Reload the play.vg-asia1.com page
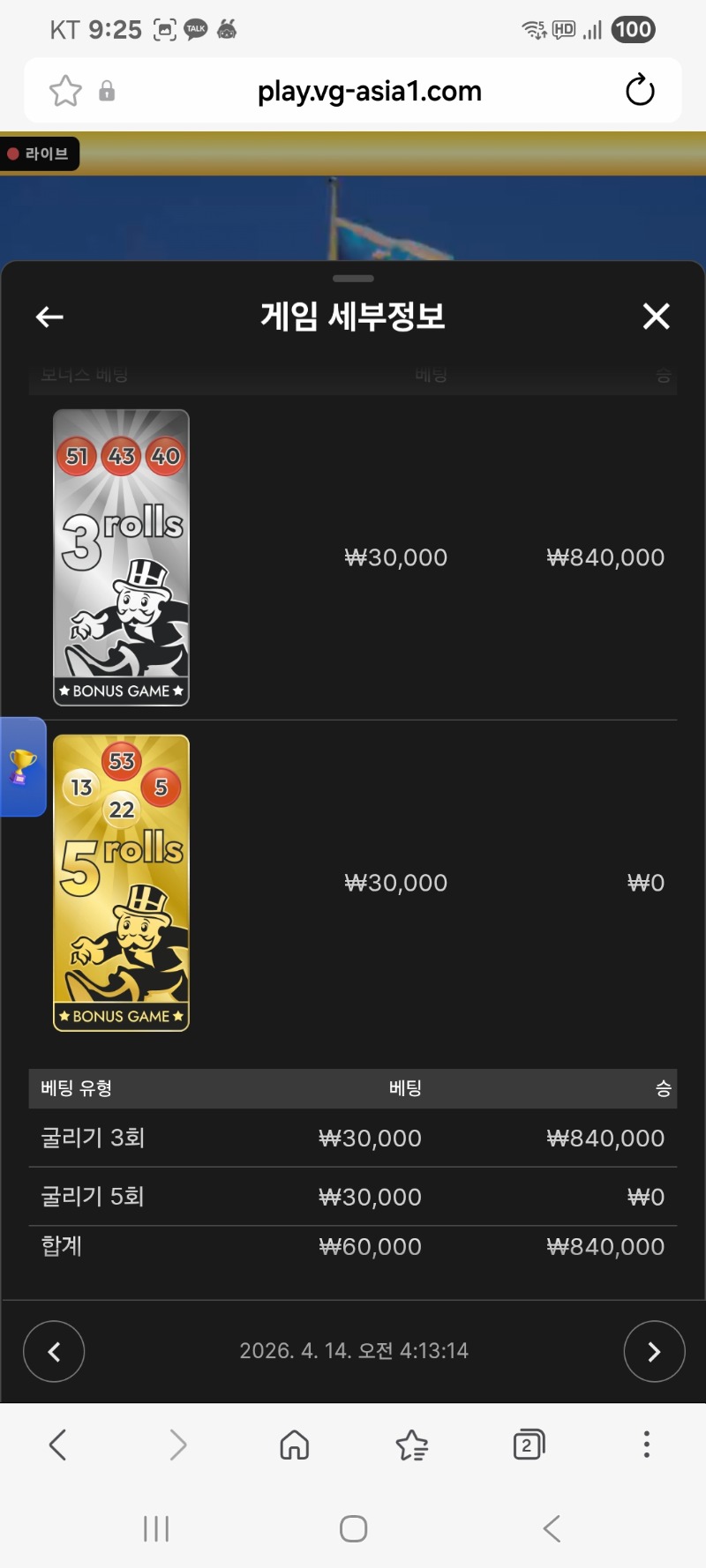Screen dimensions: 706x1568 click(640, 90)
